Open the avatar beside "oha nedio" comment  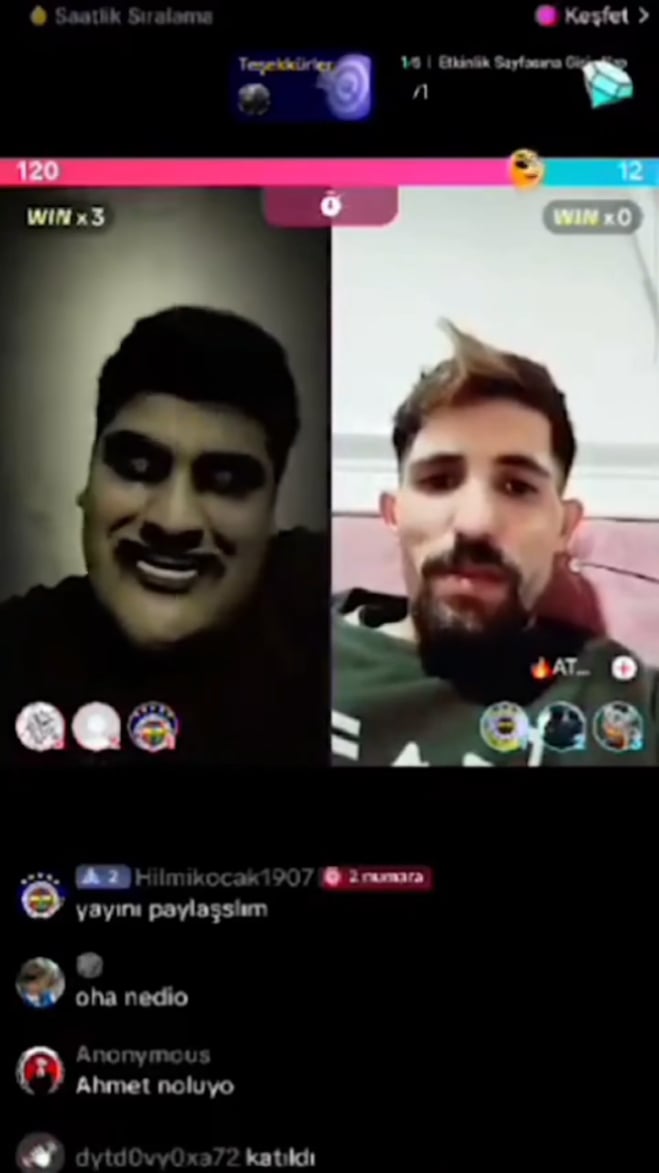tap(41, 982)
